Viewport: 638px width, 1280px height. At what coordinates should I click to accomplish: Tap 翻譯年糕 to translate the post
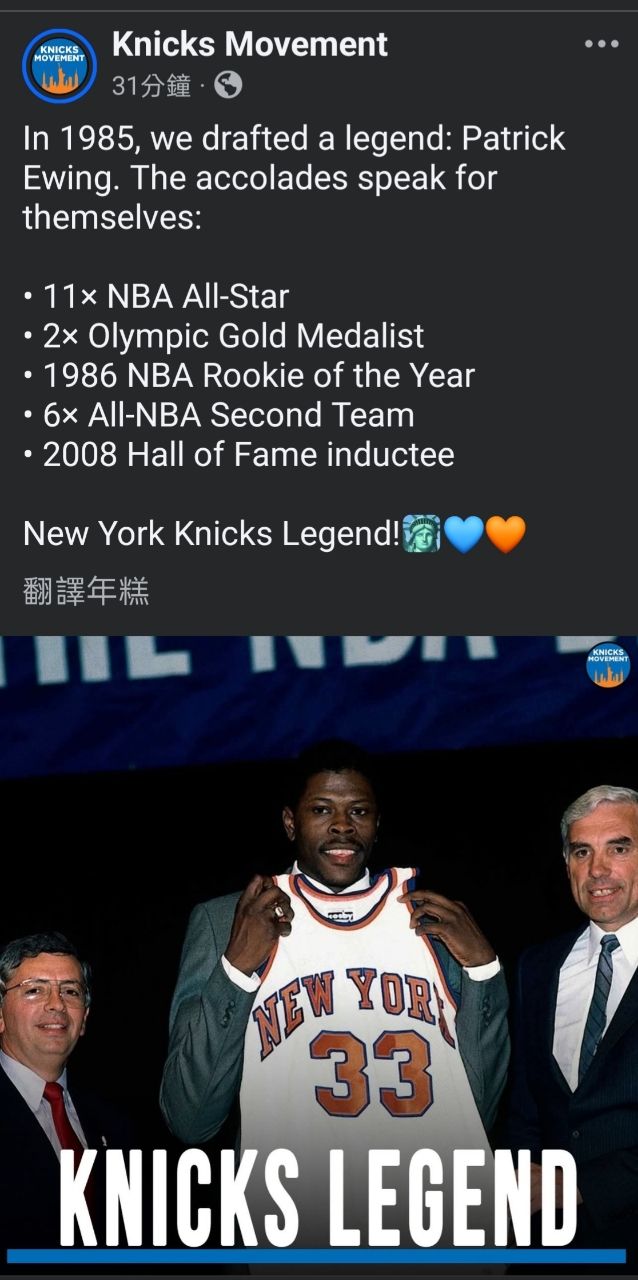coord(86,592)
